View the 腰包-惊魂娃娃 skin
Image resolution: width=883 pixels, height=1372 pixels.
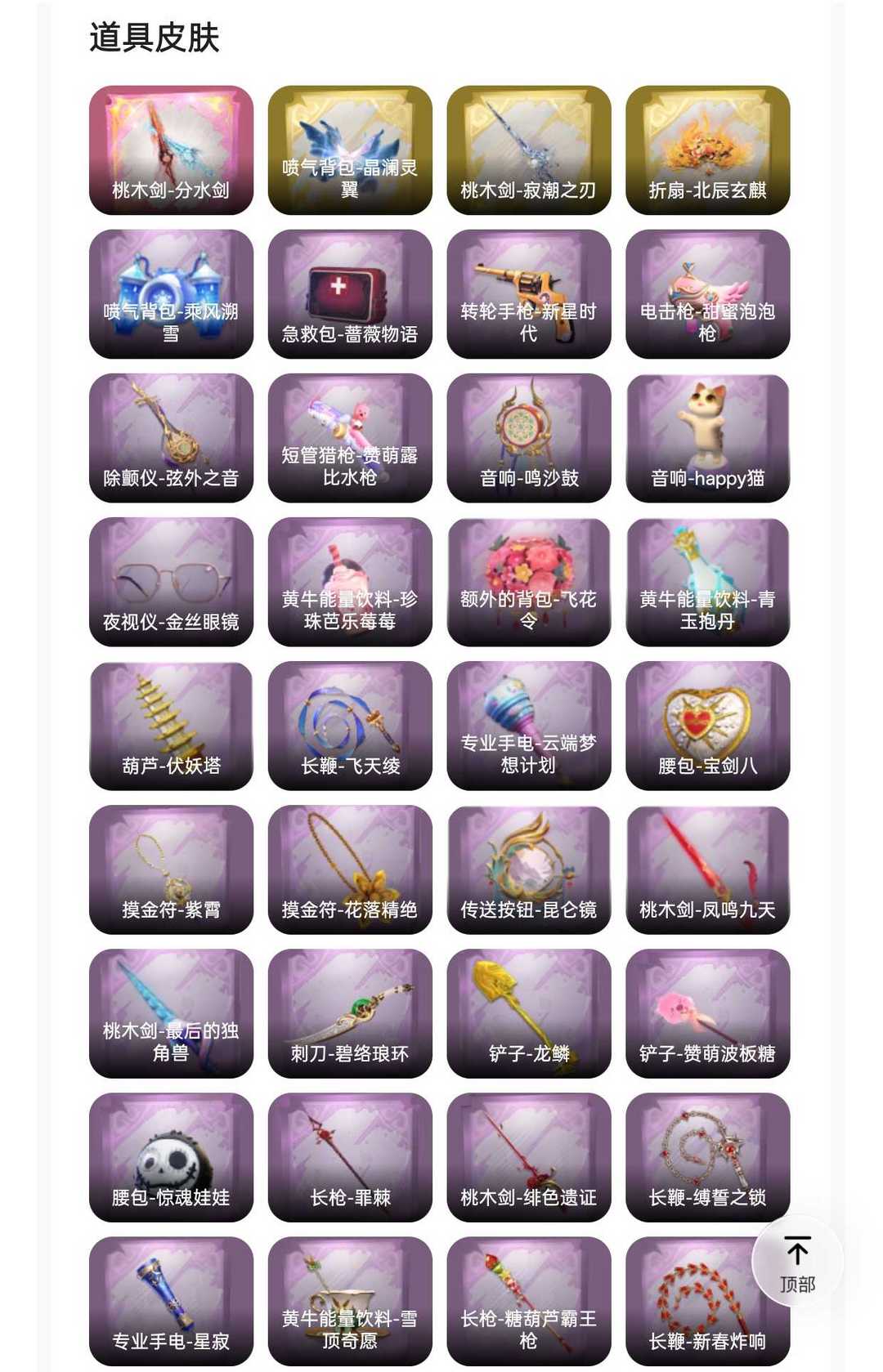(171, 1157)
